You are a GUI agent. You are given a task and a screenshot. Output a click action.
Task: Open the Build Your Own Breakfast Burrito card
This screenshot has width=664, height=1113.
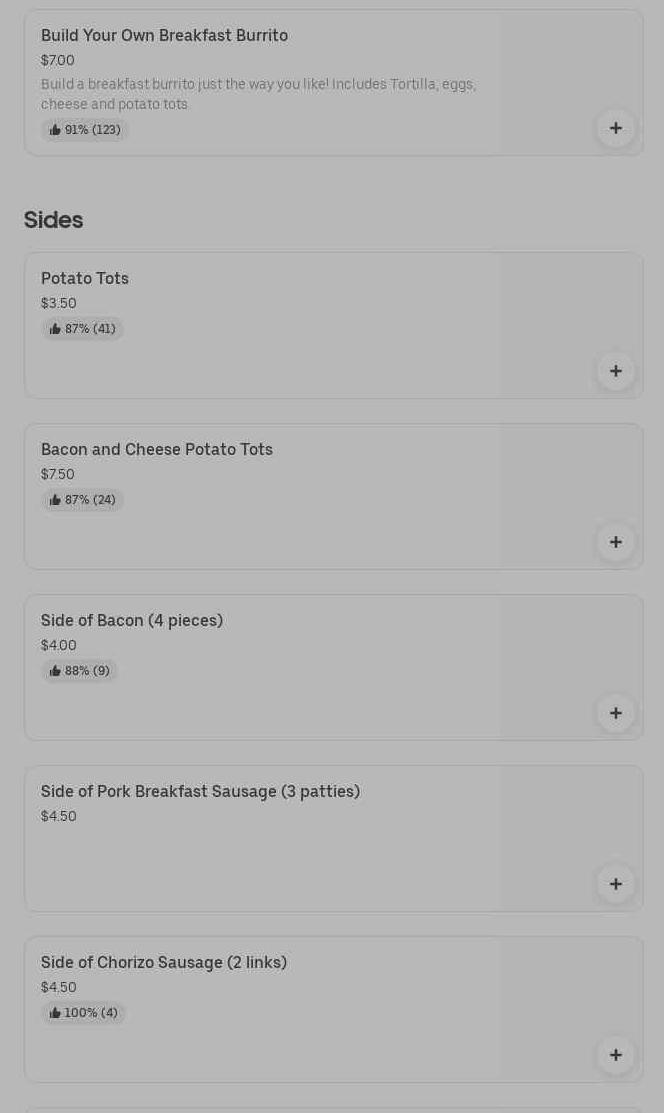(x=334, y=82)
